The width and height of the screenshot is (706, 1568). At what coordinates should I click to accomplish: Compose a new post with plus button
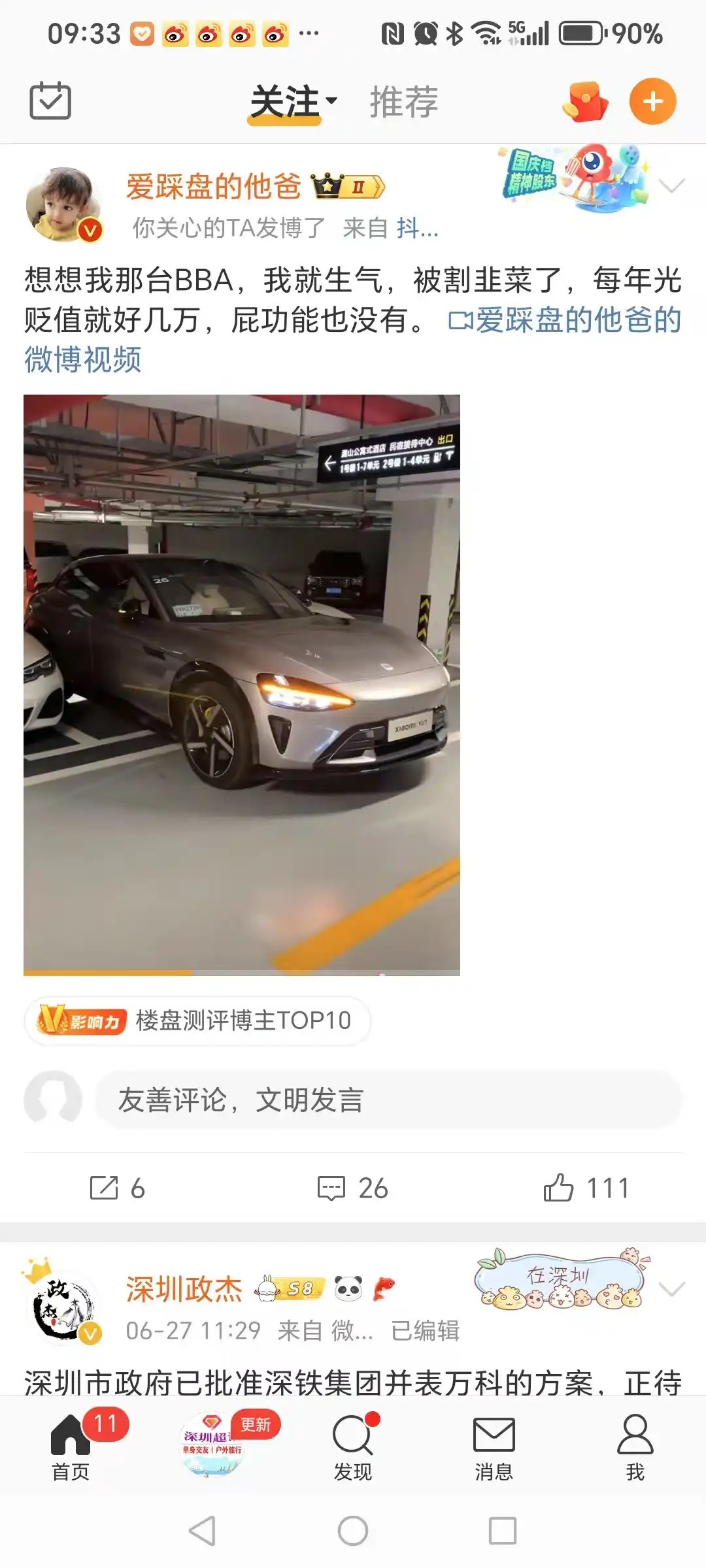[x=652, y=101]
